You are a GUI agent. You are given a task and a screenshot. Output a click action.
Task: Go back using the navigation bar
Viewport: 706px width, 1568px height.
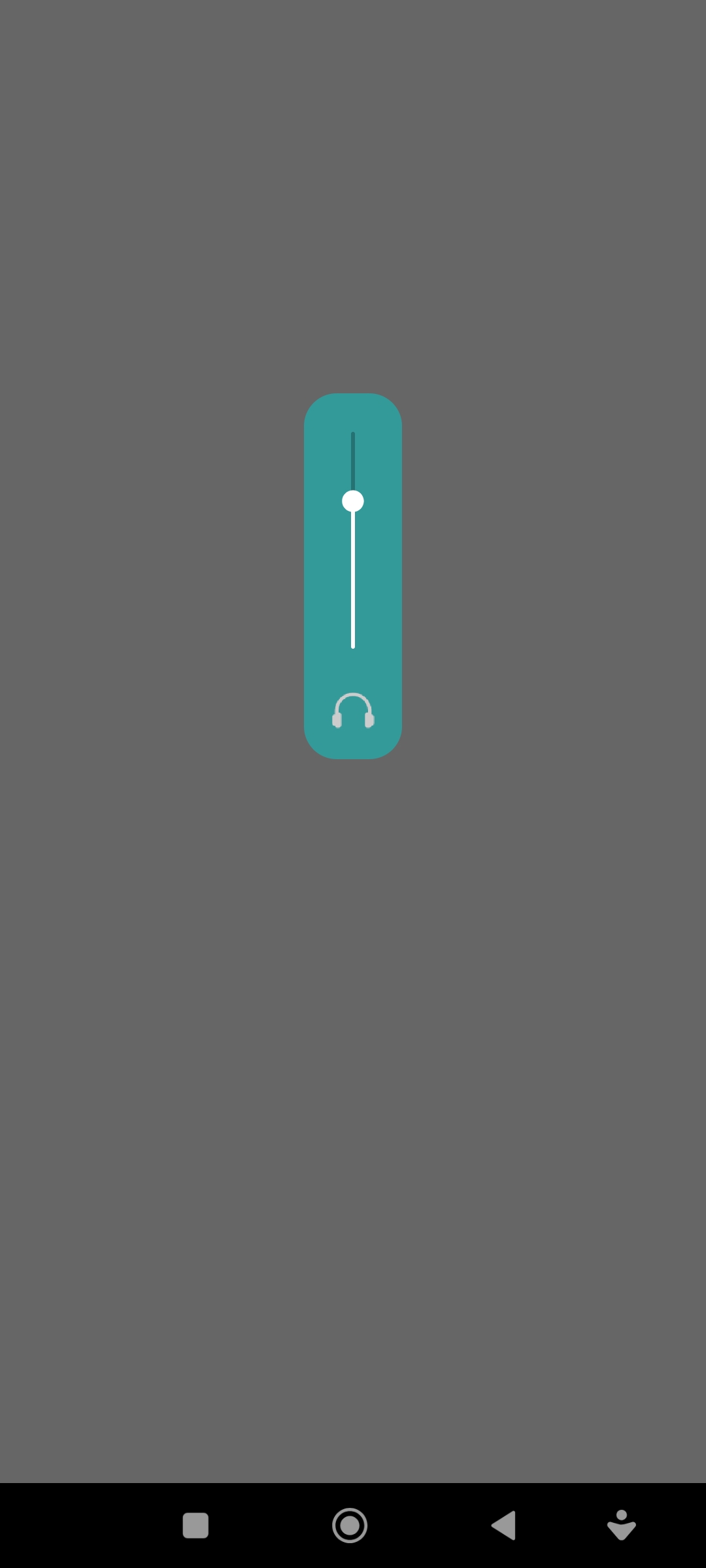[x=504, y=1526]
